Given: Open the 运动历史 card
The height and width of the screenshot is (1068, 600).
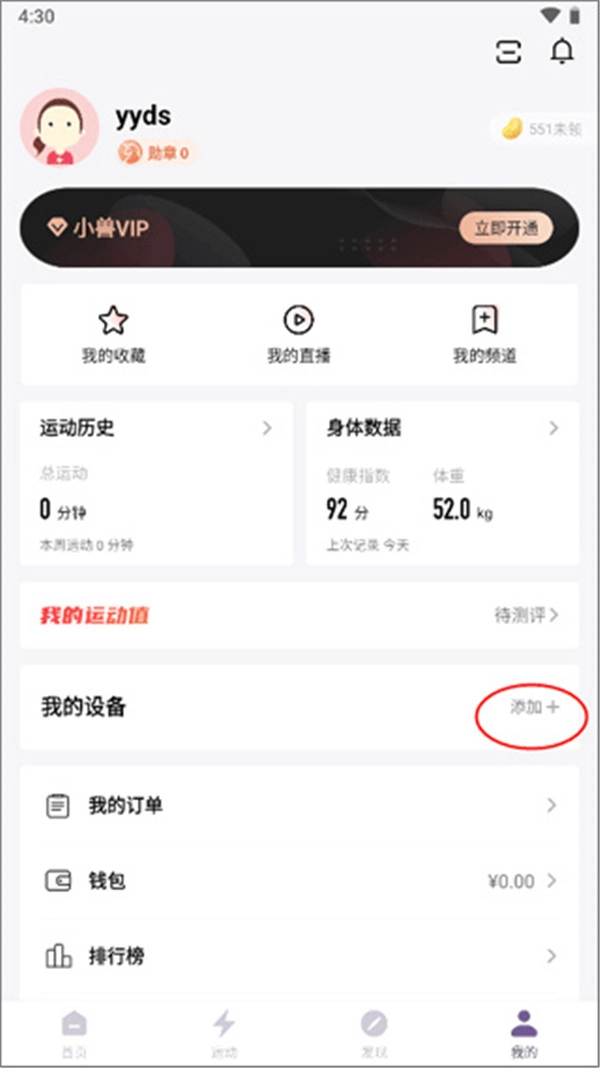Looking at the screenshot, I should [x=156, y=483].
